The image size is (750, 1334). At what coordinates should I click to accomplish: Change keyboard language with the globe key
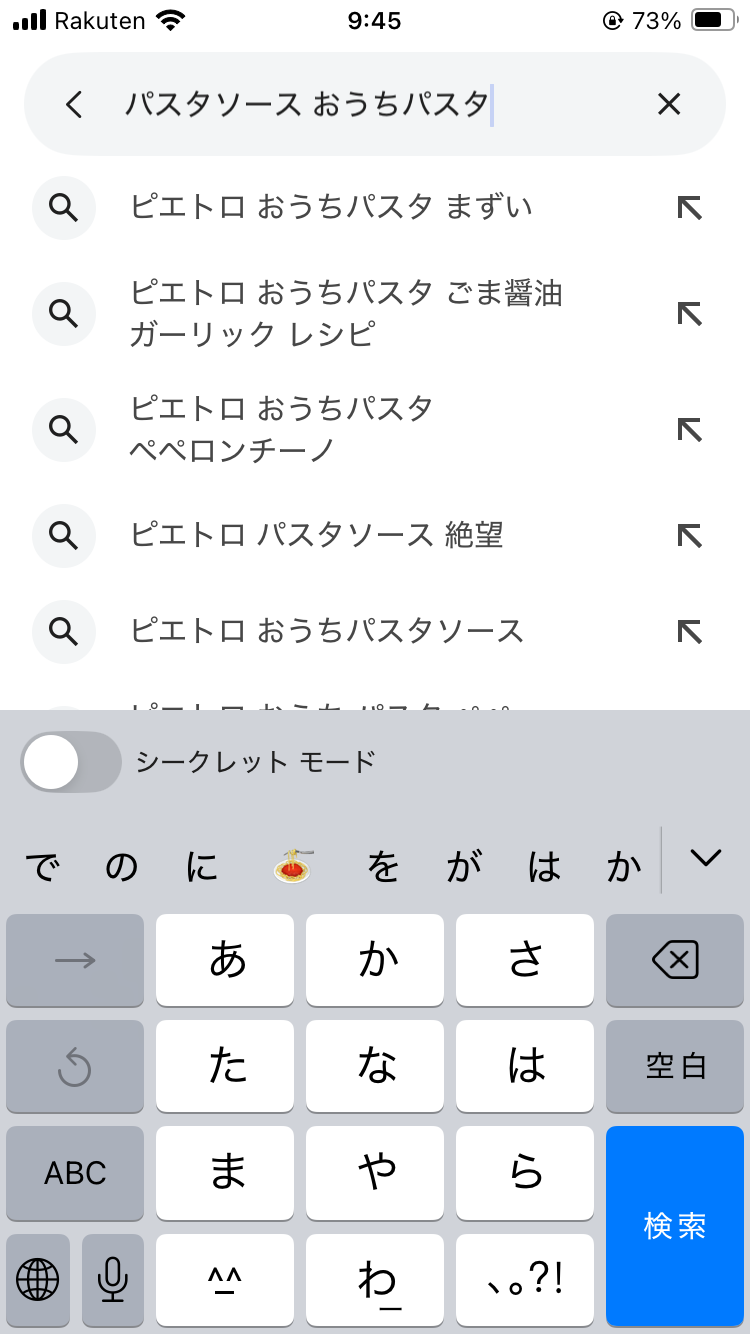click(x=38, y=1279)
